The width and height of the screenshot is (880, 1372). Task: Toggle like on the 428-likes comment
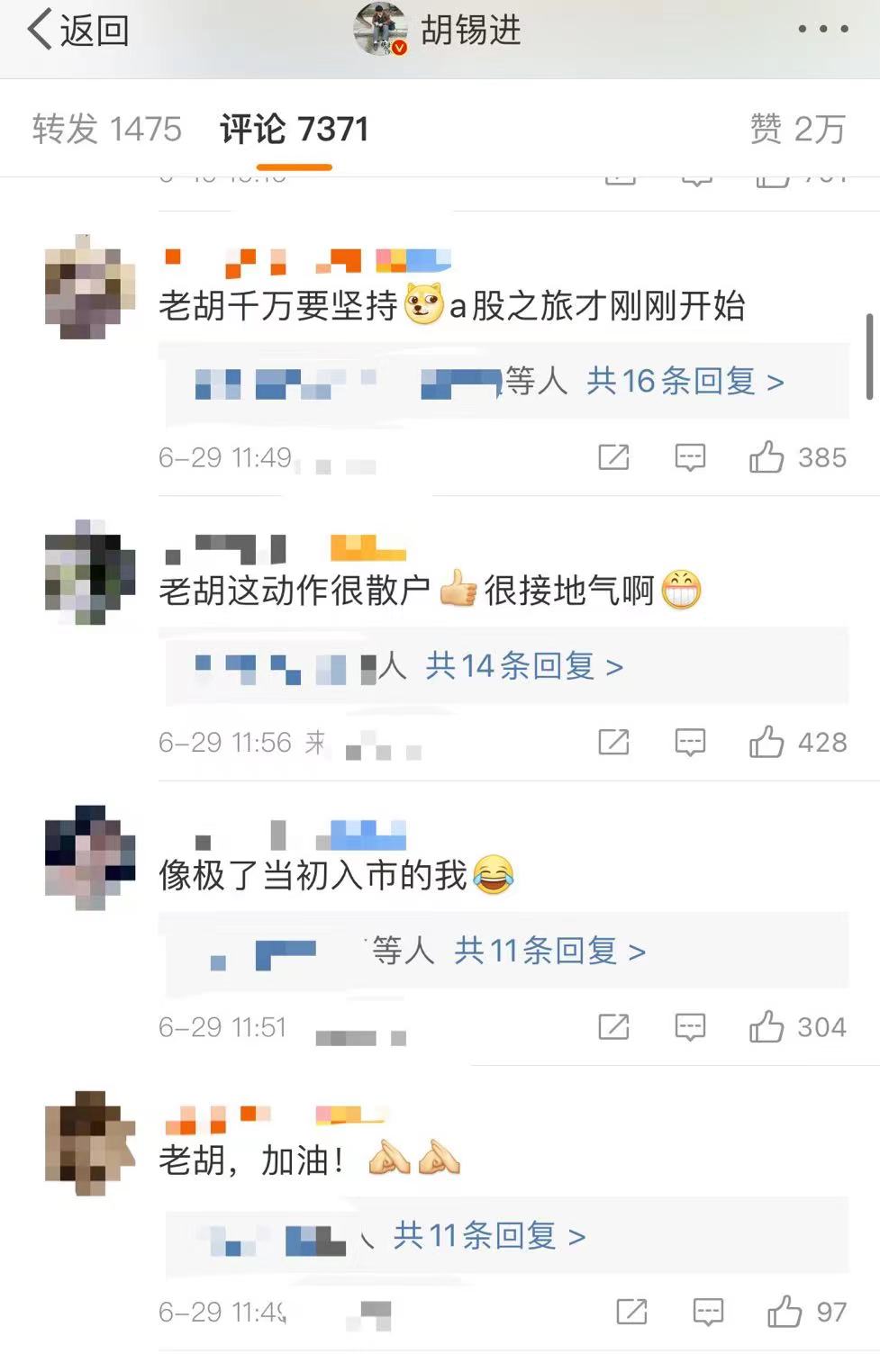(767, 742)
